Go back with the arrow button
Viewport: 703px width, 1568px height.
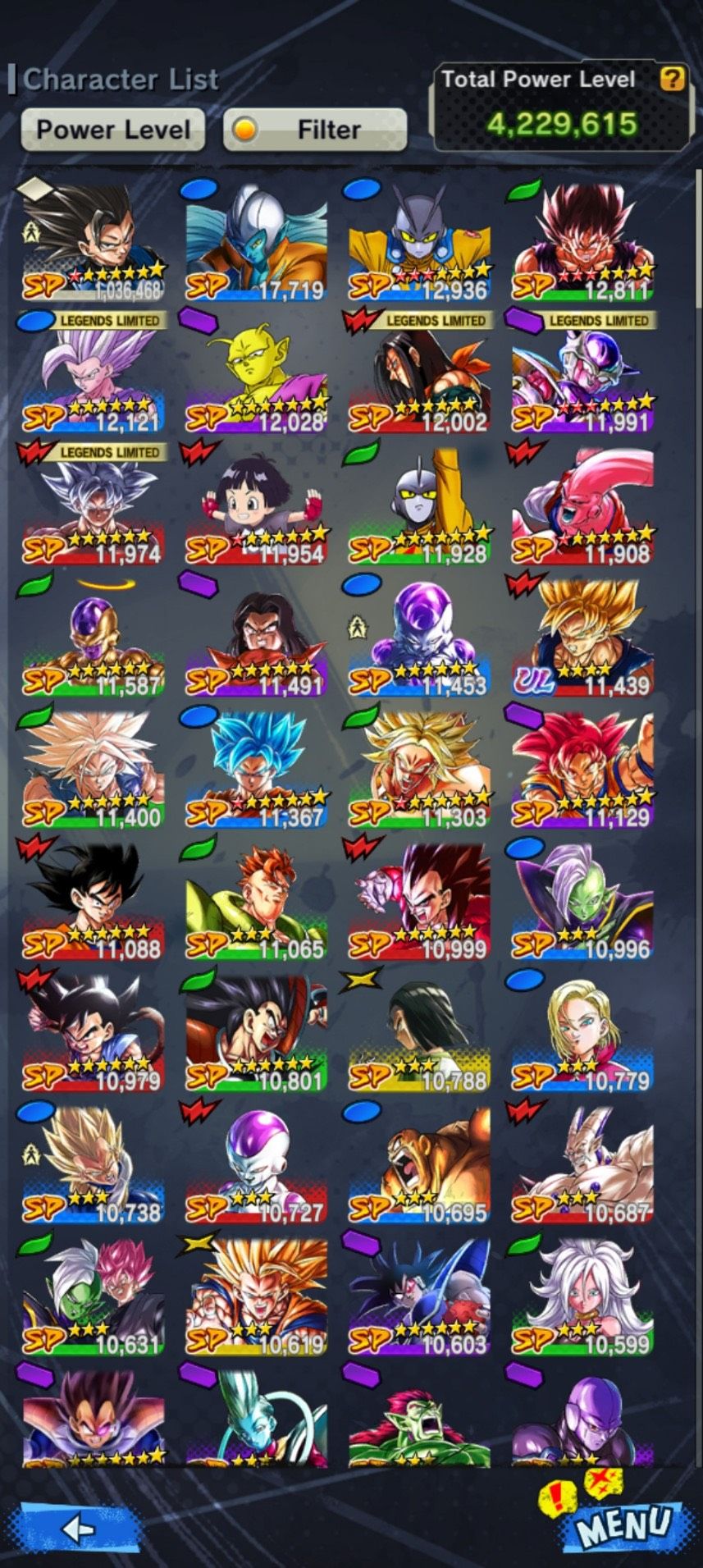click(78, 1529)
